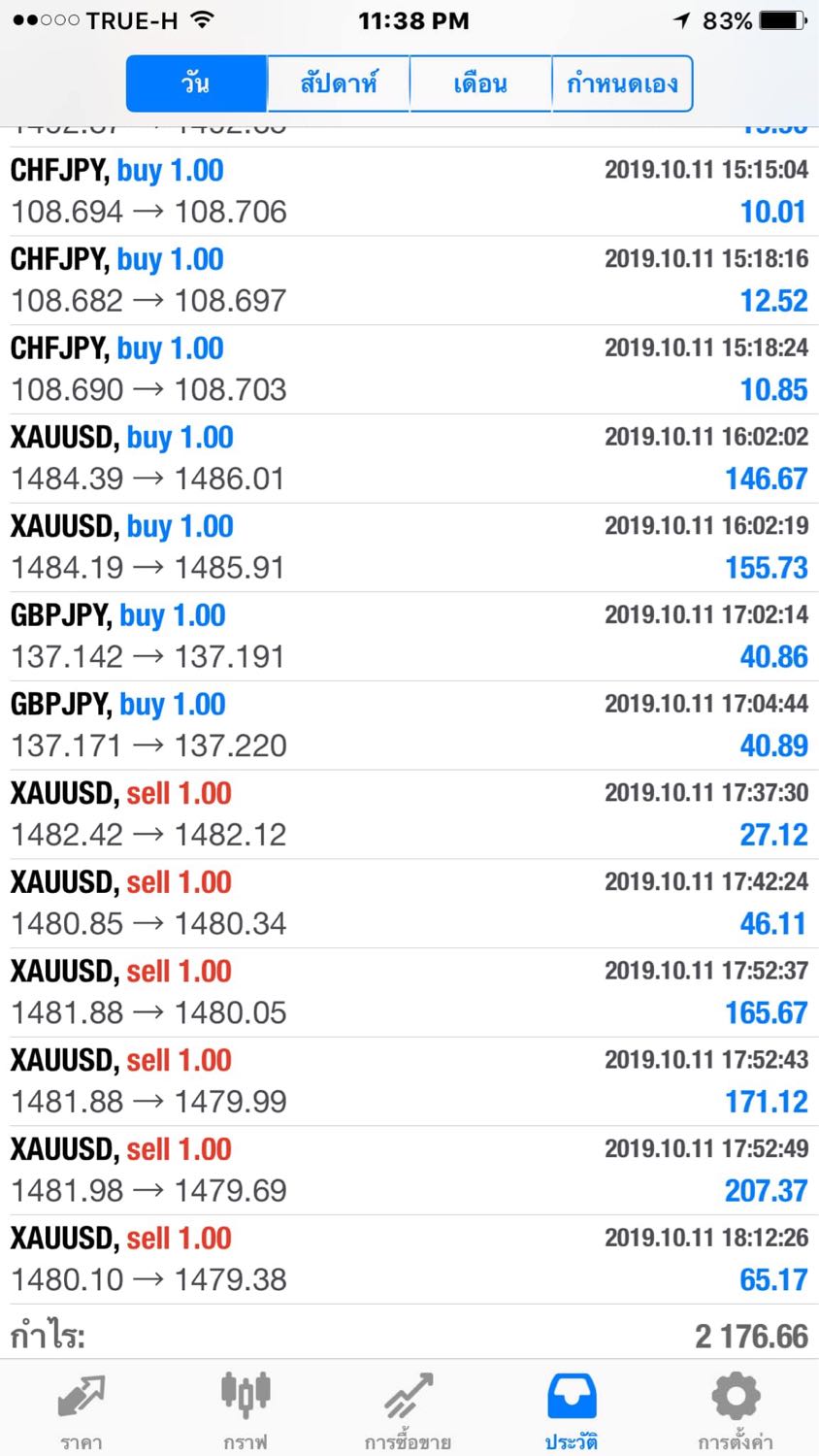
Task: Show details of the XAUUSD trade earning 171.12
Action: tap(409, 1081)
